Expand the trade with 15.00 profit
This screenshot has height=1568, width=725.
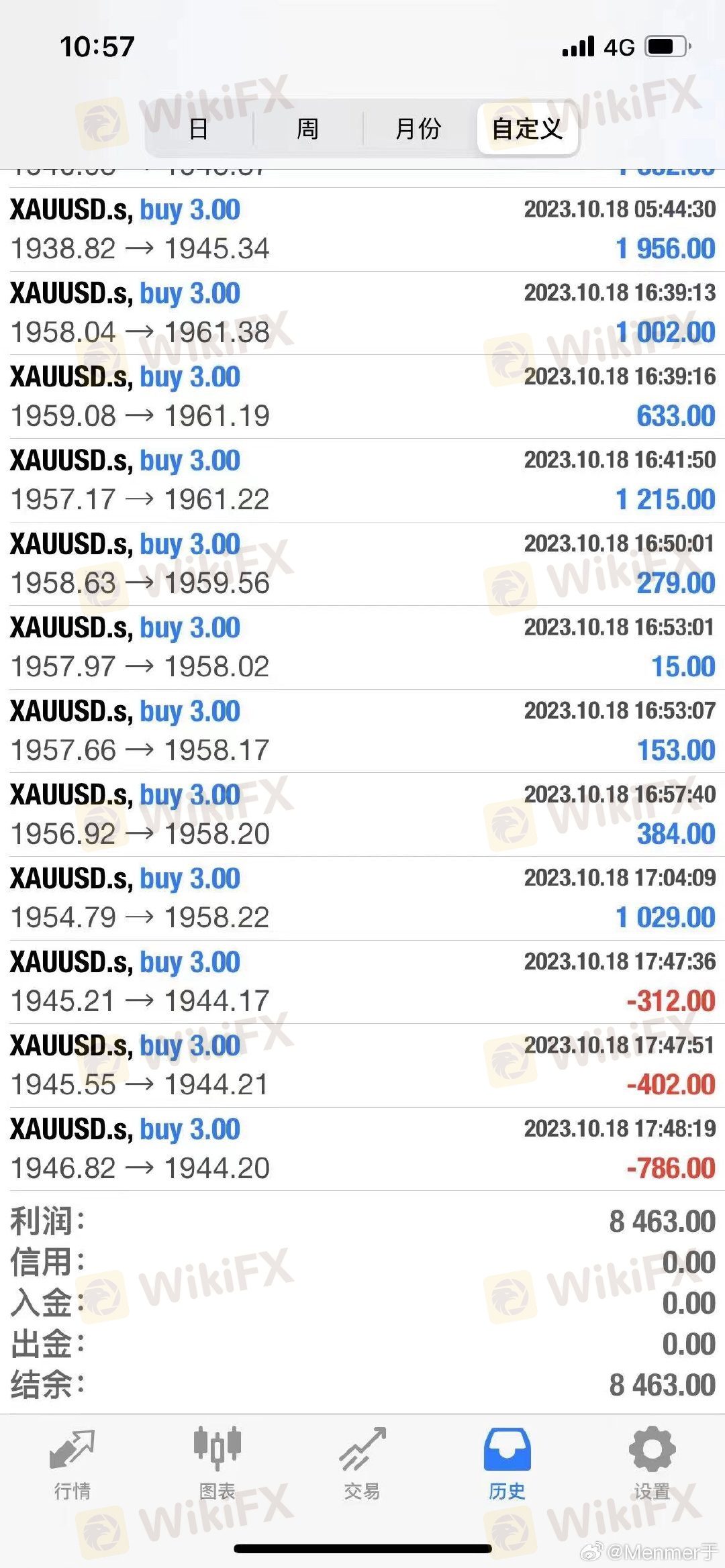tap(362, 647)
